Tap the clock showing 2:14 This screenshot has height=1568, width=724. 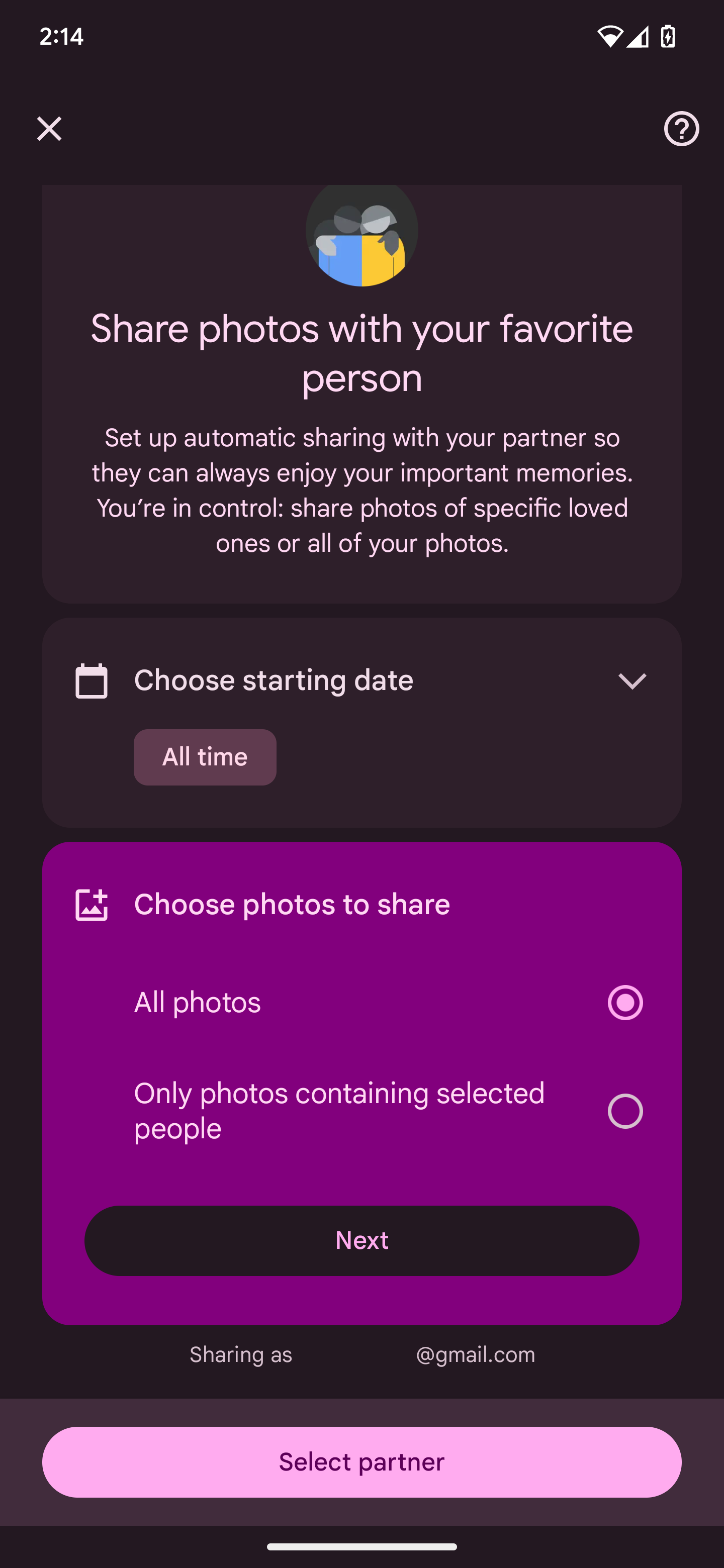click(61, 37)
